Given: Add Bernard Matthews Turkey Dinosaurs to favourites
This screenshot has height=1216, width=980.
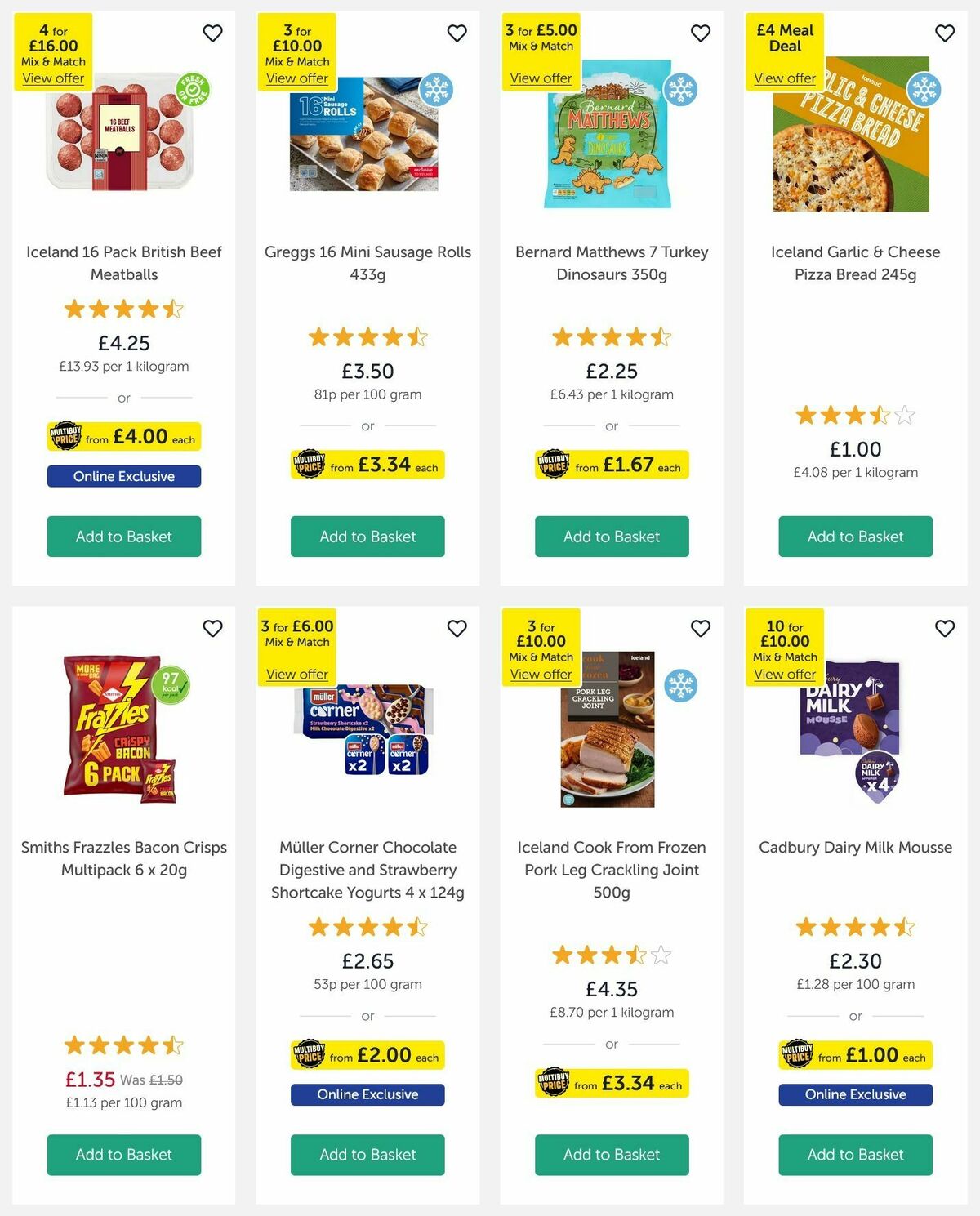Looking at the screenshot, I should click(700, 33).
